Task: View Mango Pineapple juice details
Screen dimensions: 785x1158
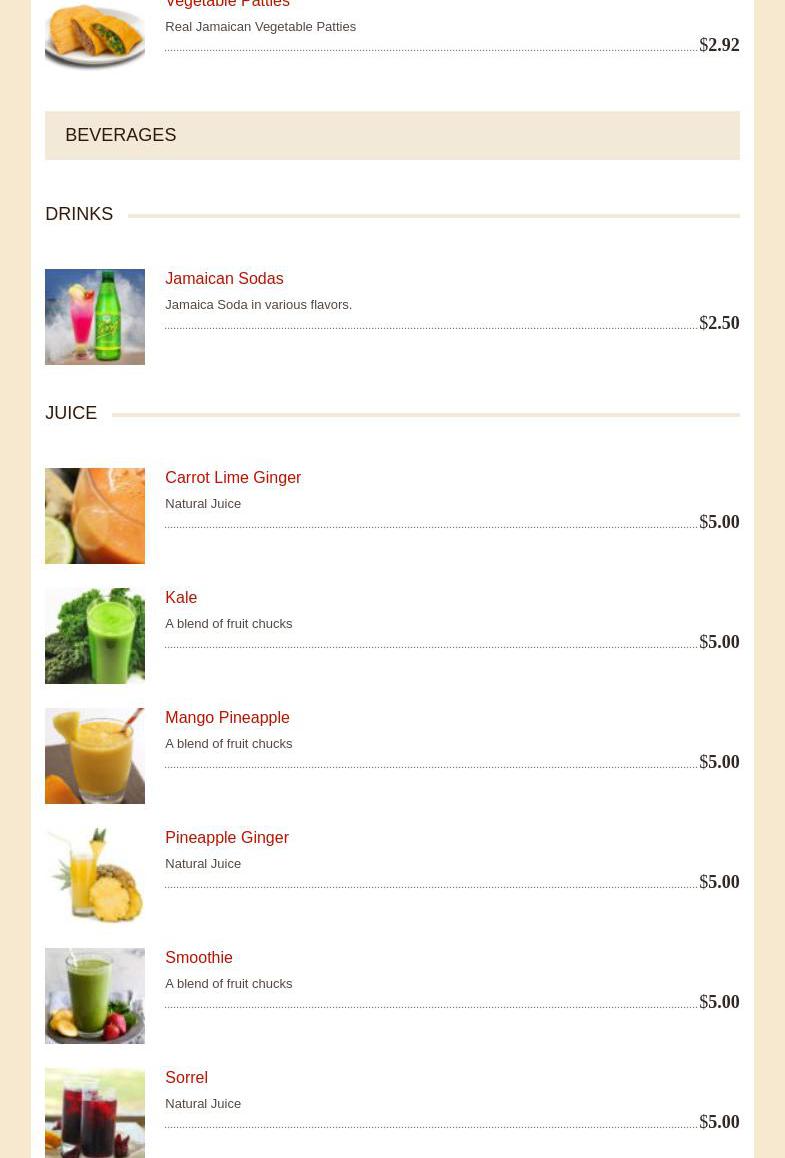Action: point(227,718)
